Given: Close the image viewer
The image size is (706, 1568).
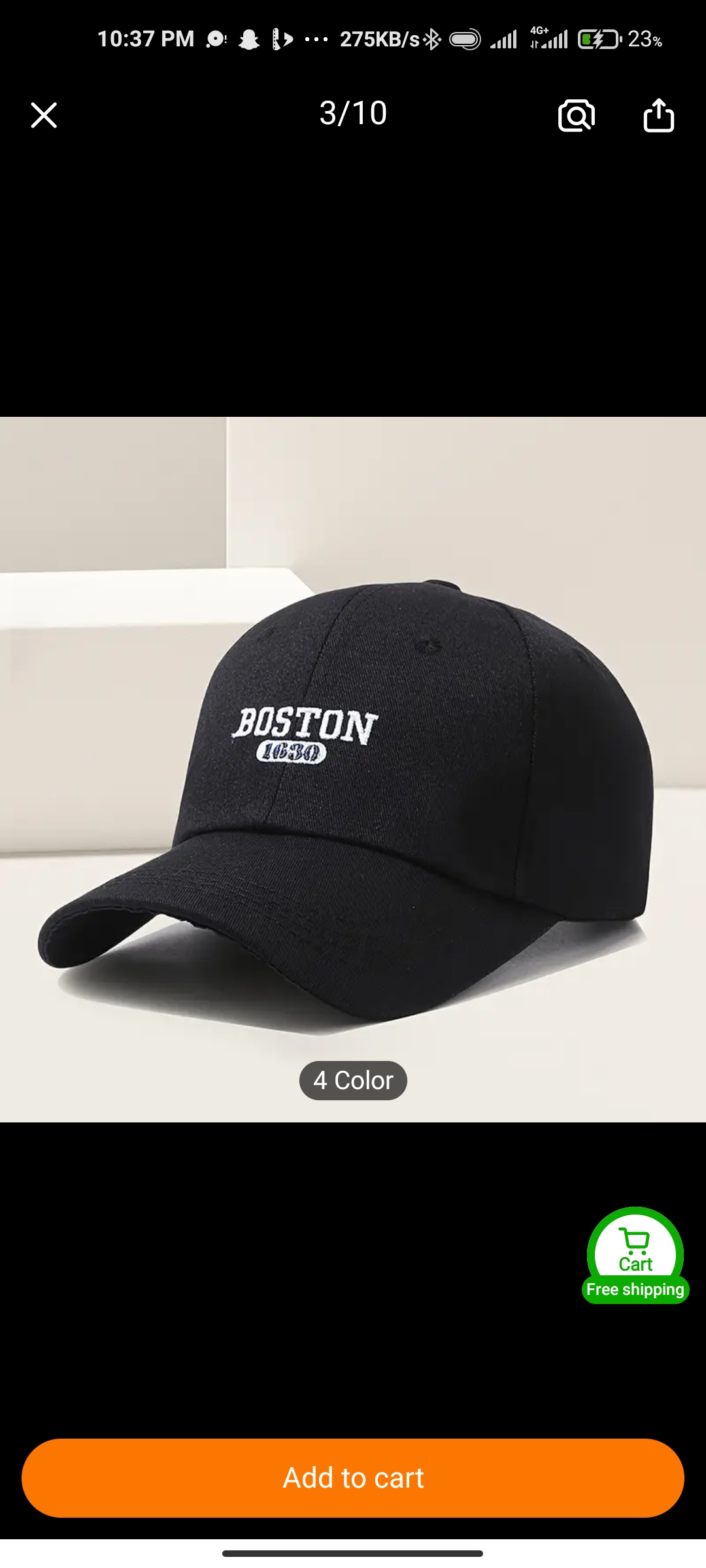Looking at the screenshot, I should 44,116.
